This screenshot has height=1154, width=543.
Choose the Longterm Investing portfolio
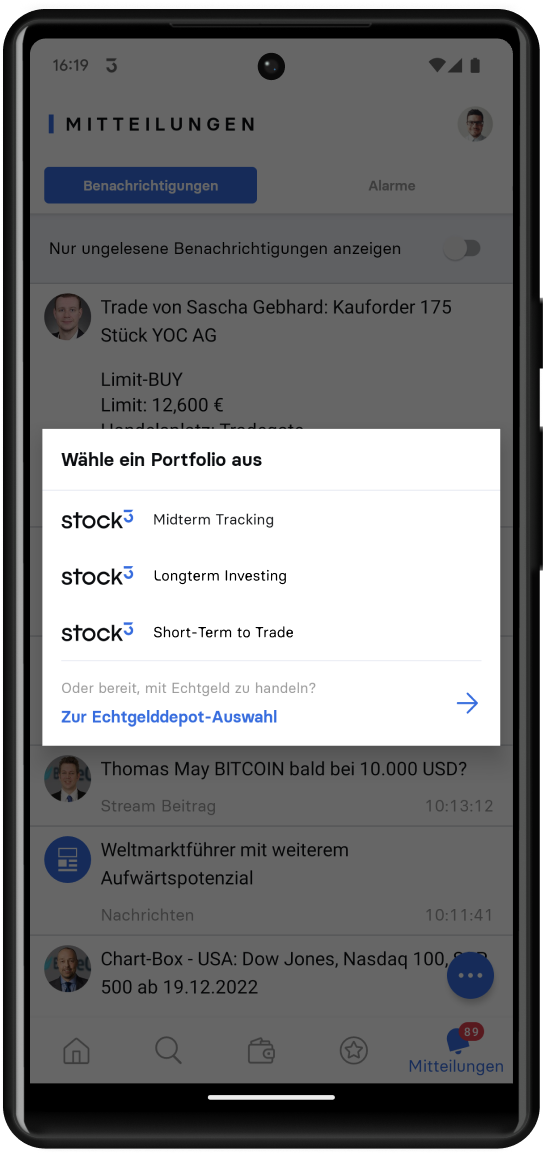tap(271, 576)
